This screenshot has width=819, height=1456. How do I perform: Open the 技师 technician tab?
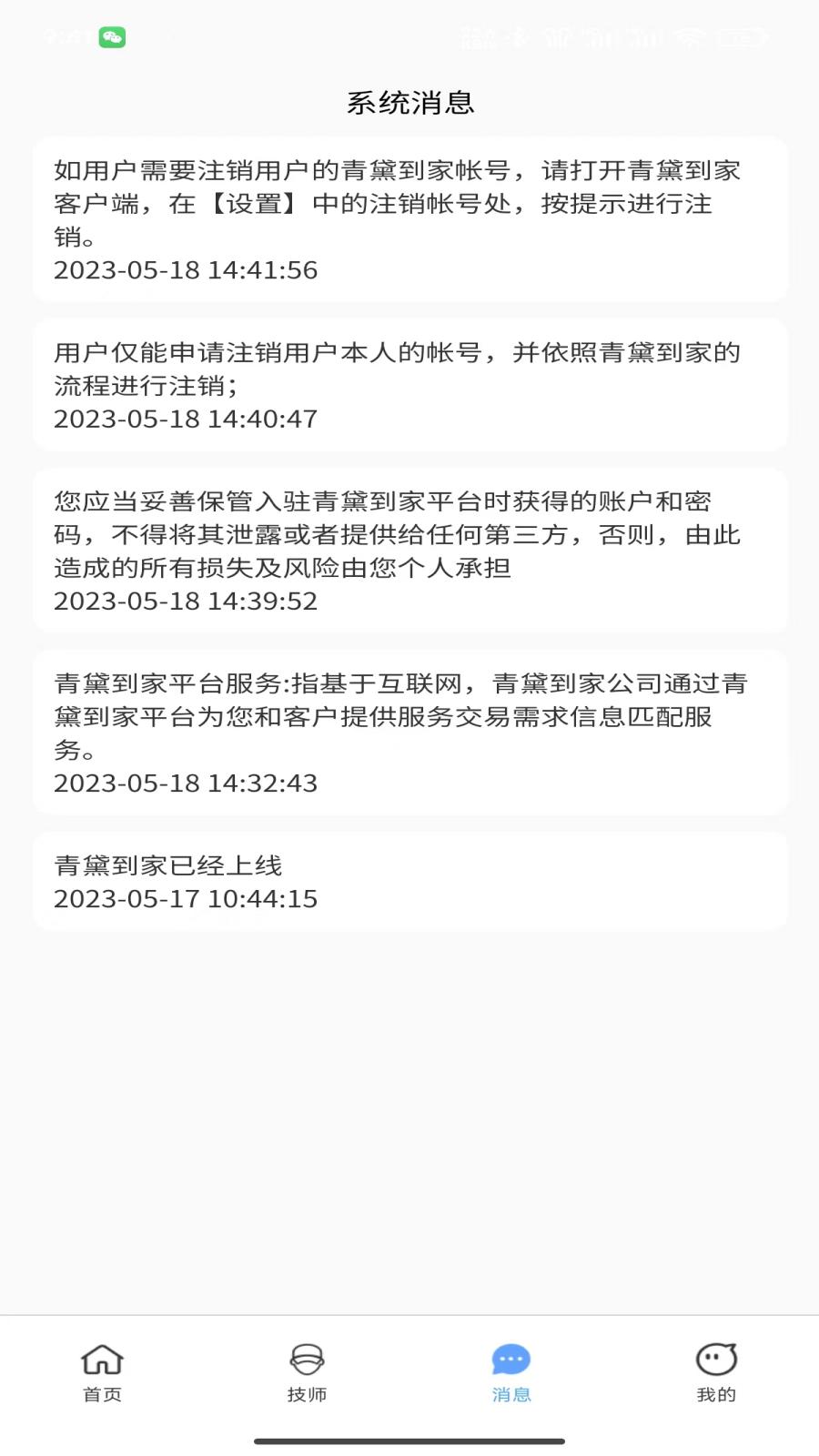point(307,1372)
